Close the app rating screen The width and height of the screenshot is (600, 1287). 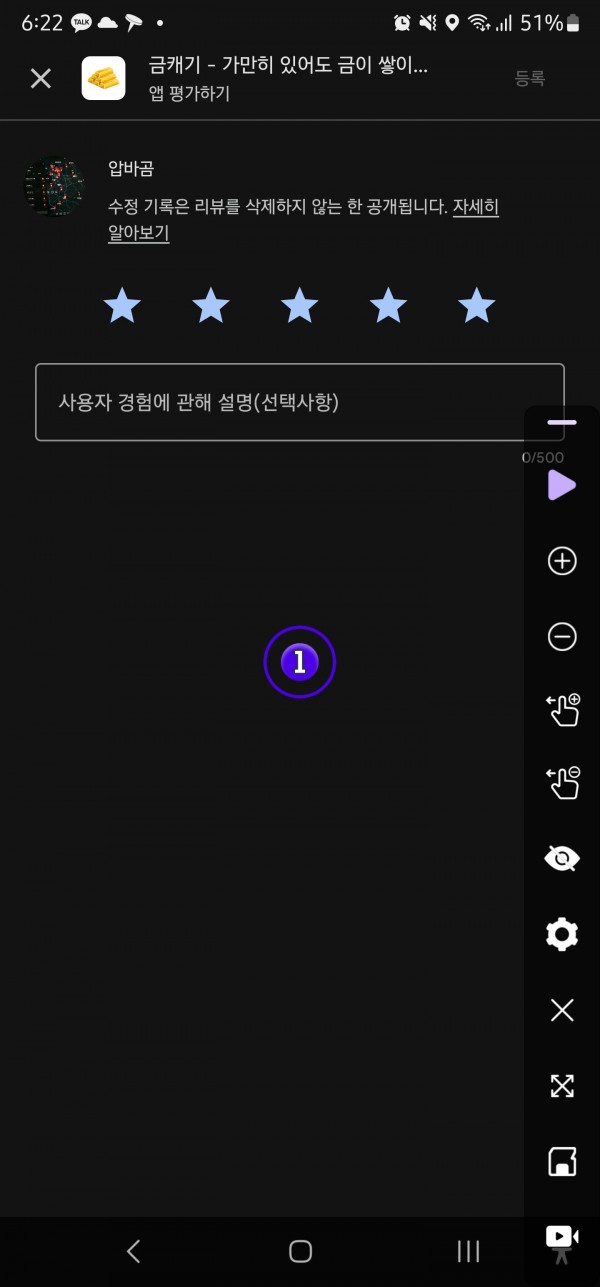(x=40, y=79)
